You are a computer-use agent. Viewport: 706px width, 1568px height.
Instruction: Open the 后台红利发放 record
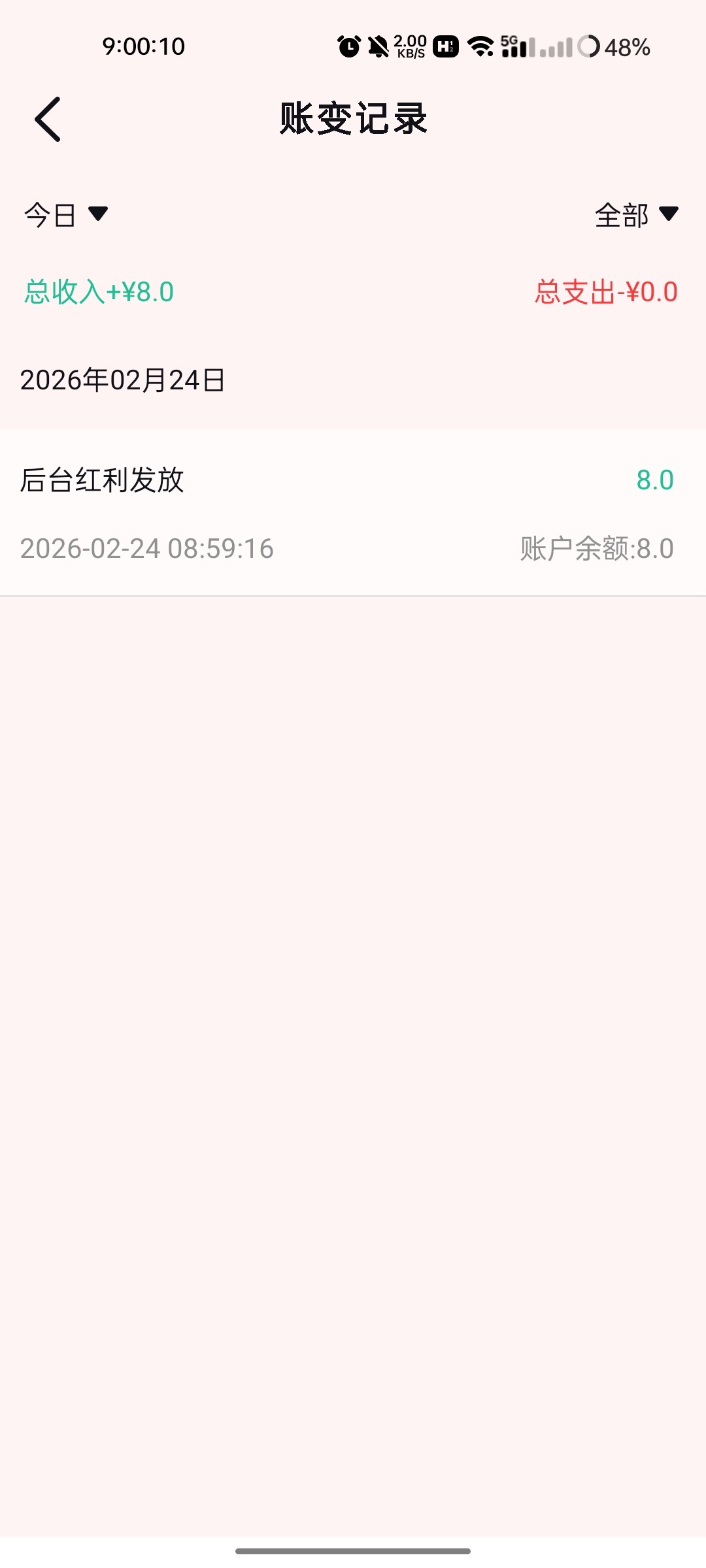353,512
